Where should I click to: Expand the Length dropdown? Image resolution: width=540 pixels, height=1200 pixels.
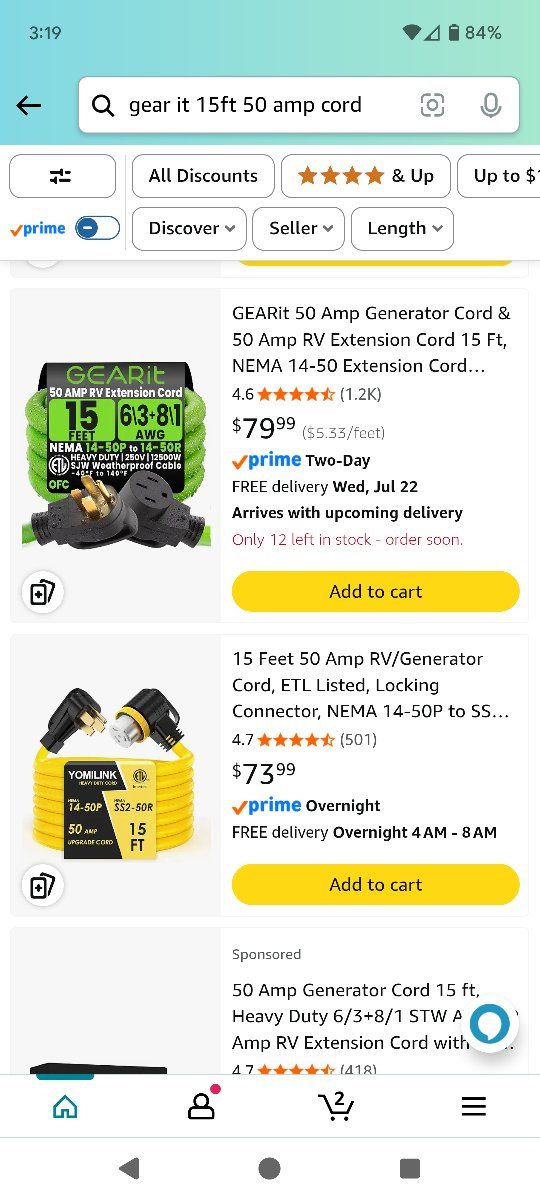pyautogui.click(x=403, y=228)
